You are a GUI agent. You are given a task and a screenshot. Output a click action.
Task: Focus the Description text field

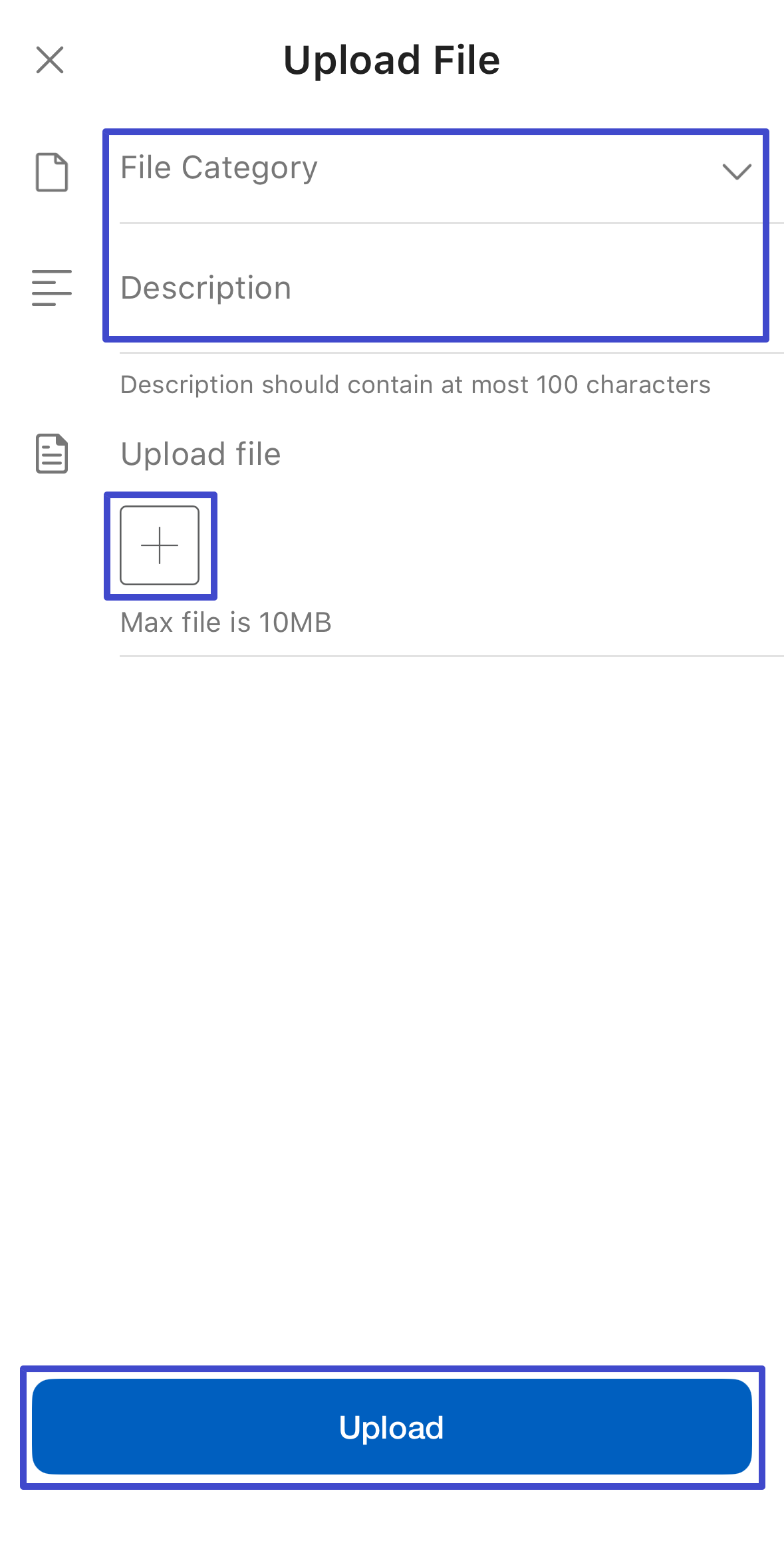436,289
